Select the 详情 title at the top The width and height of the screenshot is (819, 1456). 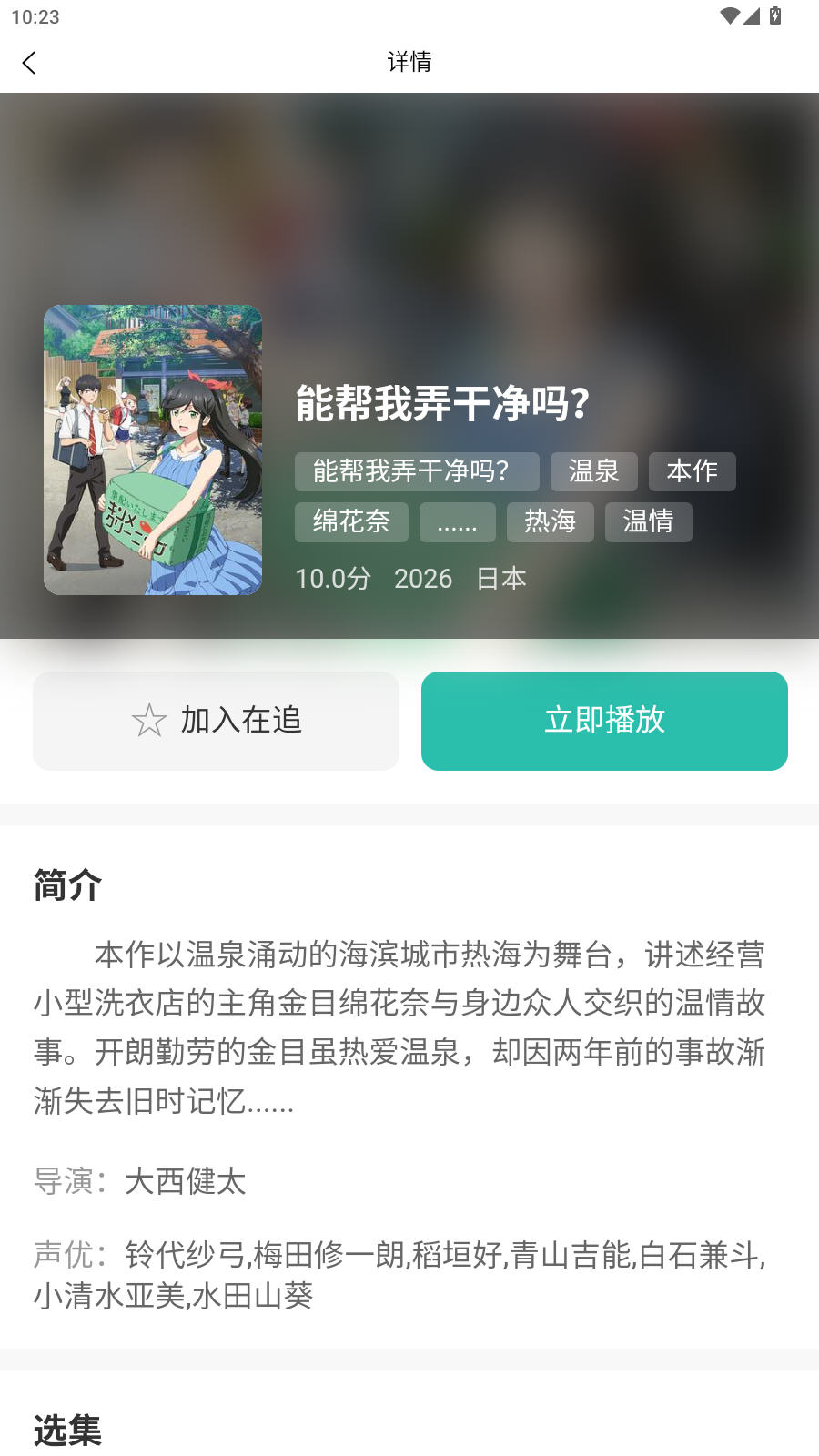coord(409,62)
